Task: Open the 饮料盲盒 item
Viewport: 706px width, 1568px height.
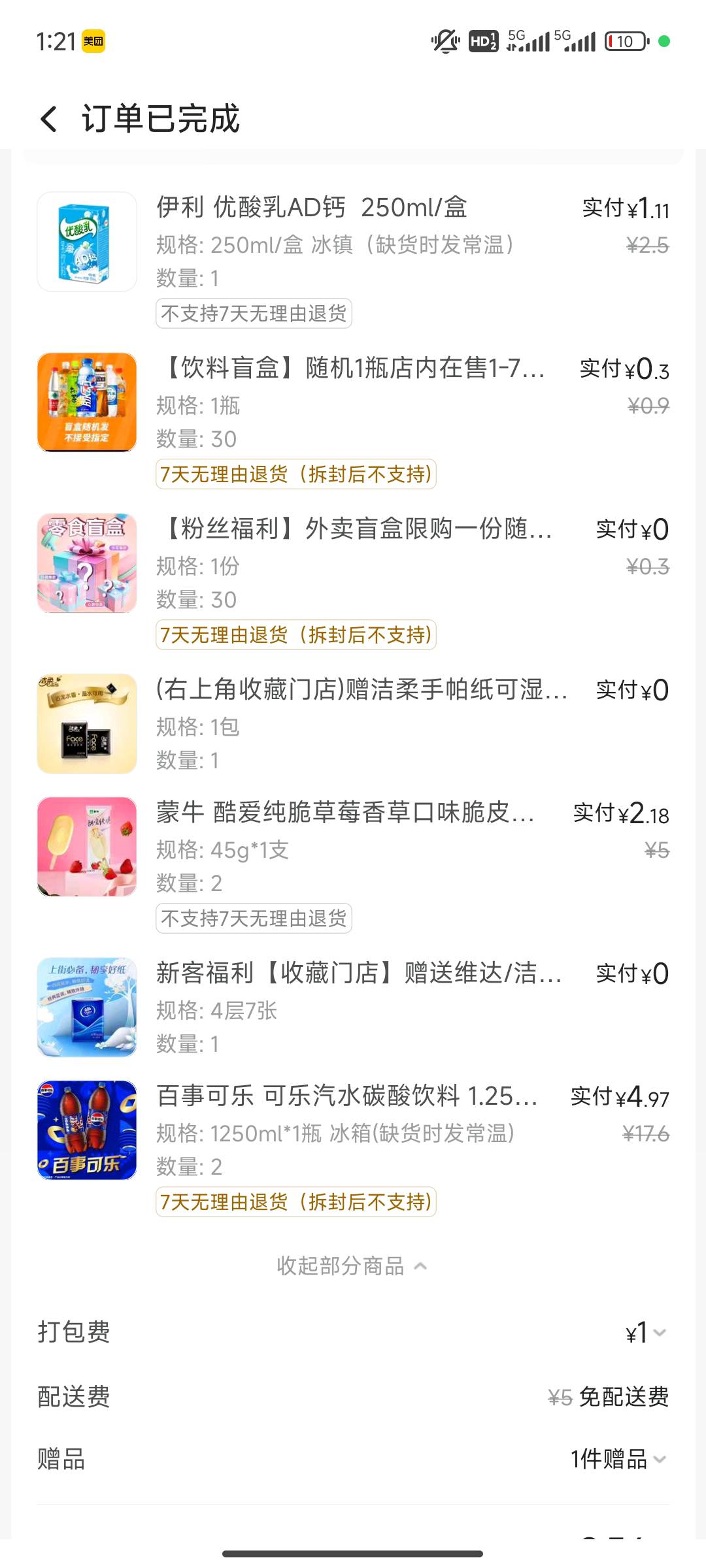Action: (353, 421)
